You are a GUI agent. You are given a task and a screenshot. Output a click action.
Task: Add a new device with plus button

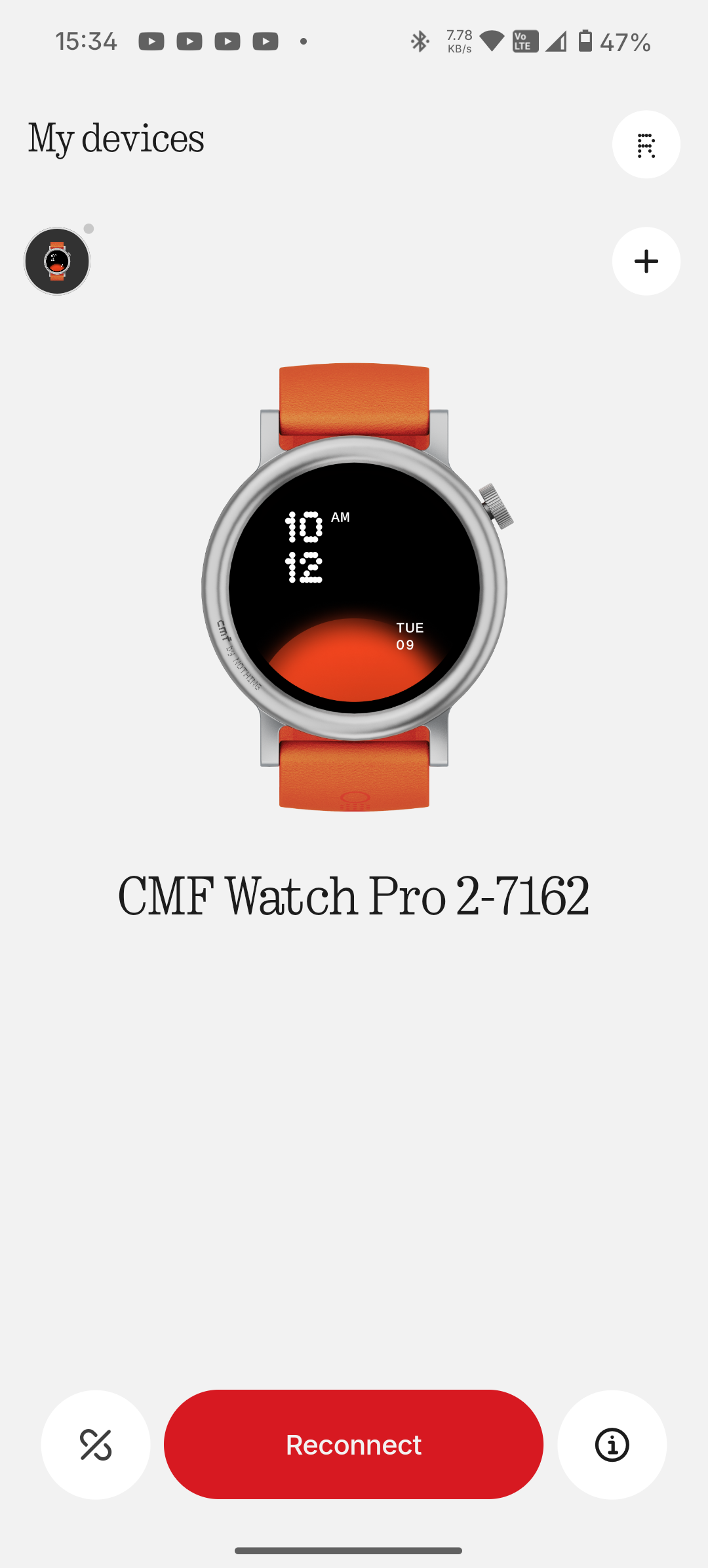point(646,261)
